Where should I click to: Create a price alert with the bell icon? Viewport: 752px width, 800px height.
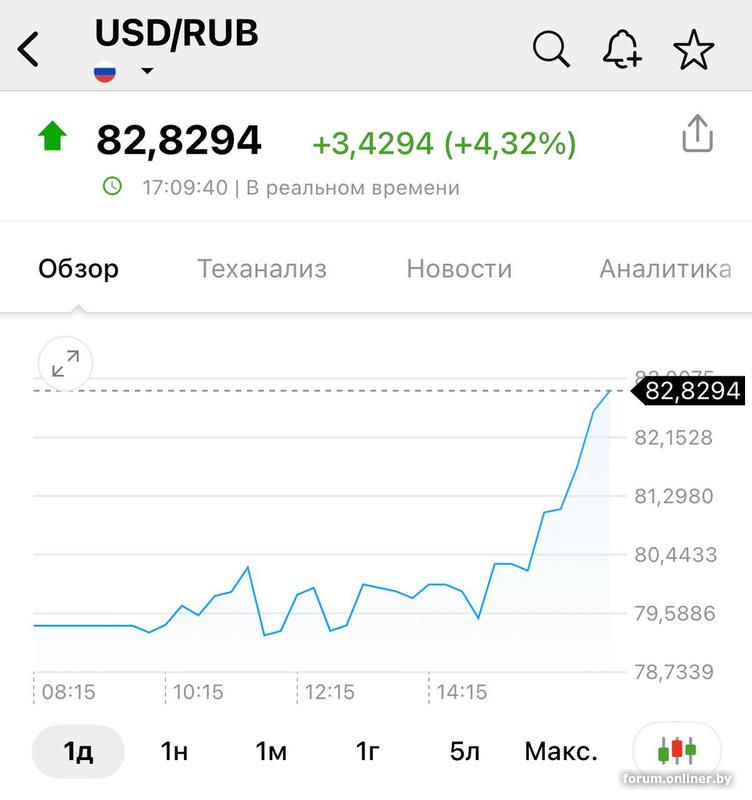tap(622, 48)
